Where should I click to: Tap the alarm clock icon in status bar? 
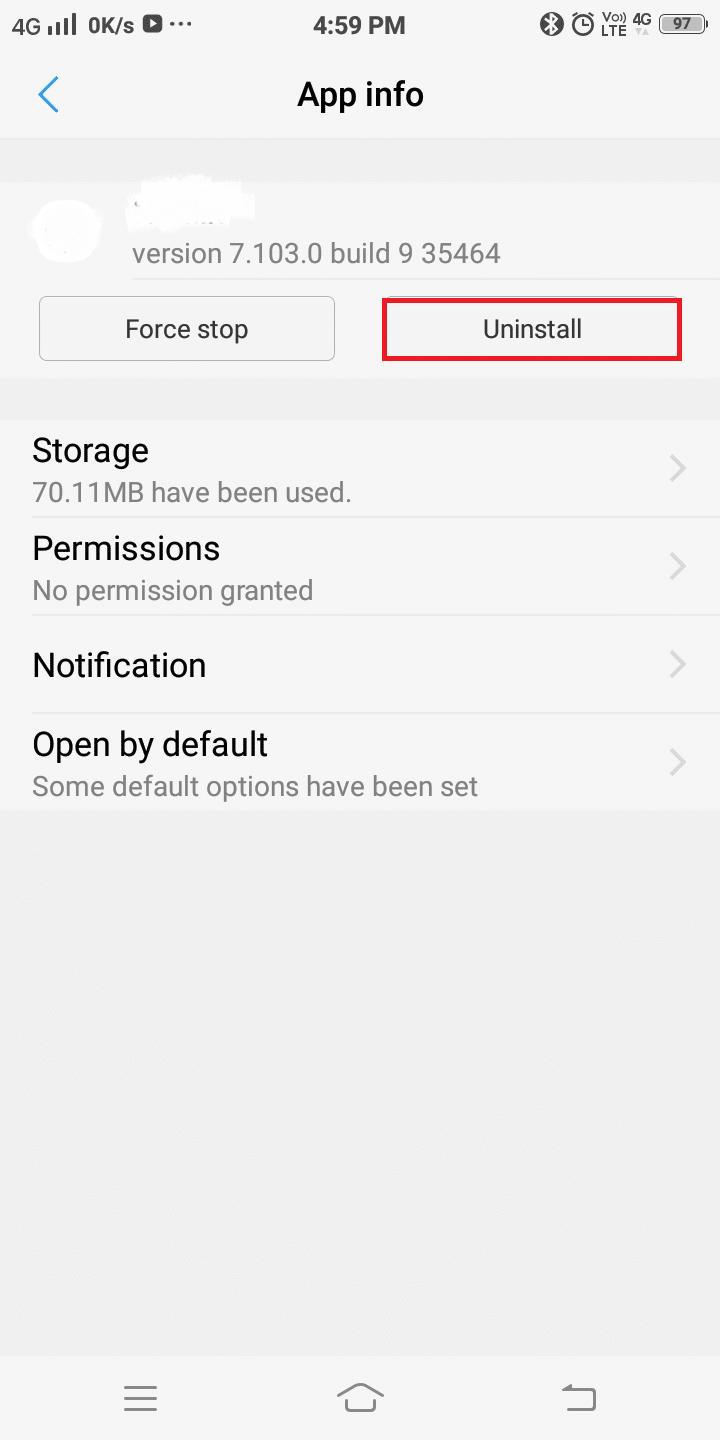[583, 24]
